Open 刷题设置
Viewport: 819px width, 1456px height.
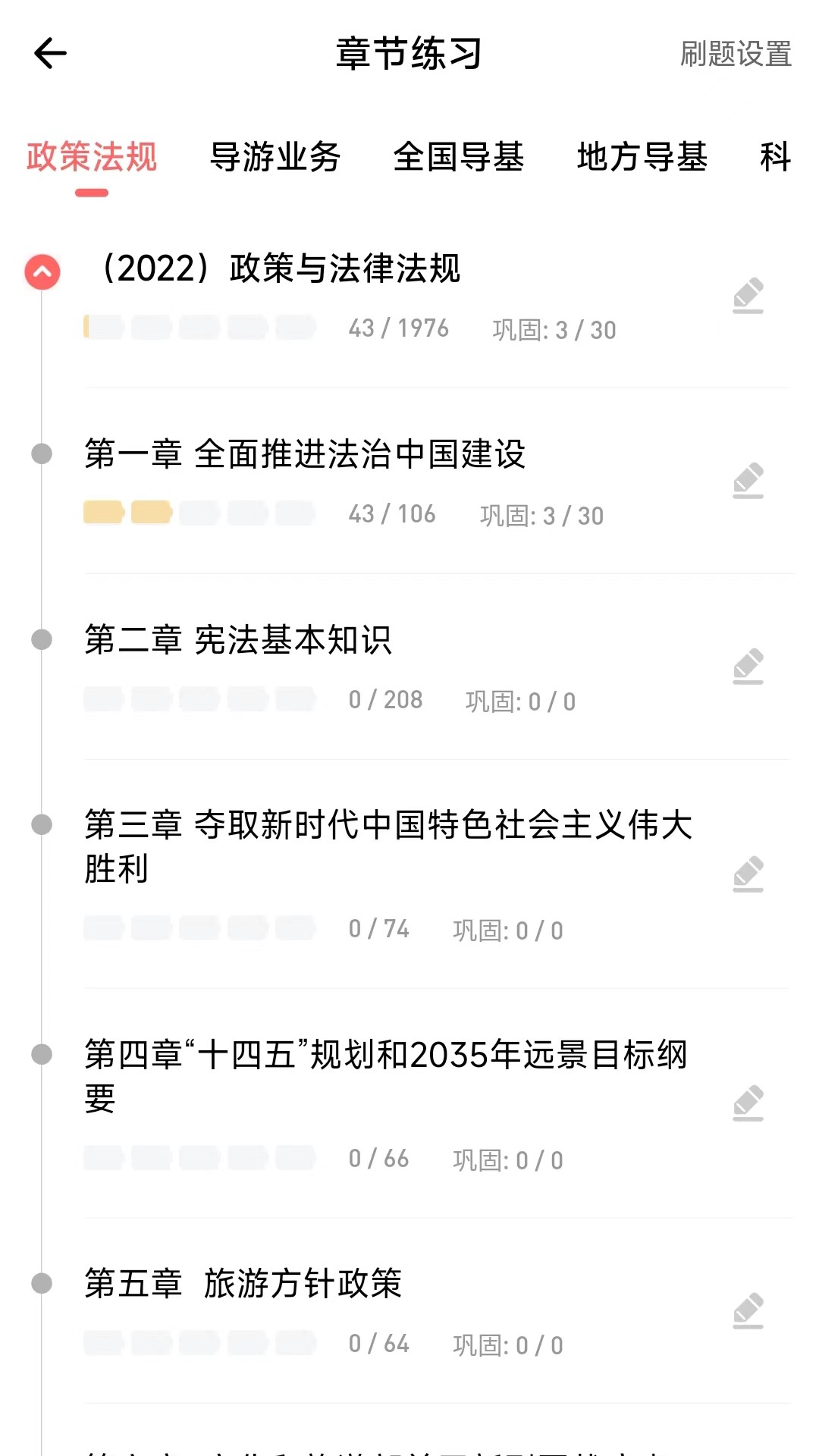pyautogui.click(x=734, y=54)
